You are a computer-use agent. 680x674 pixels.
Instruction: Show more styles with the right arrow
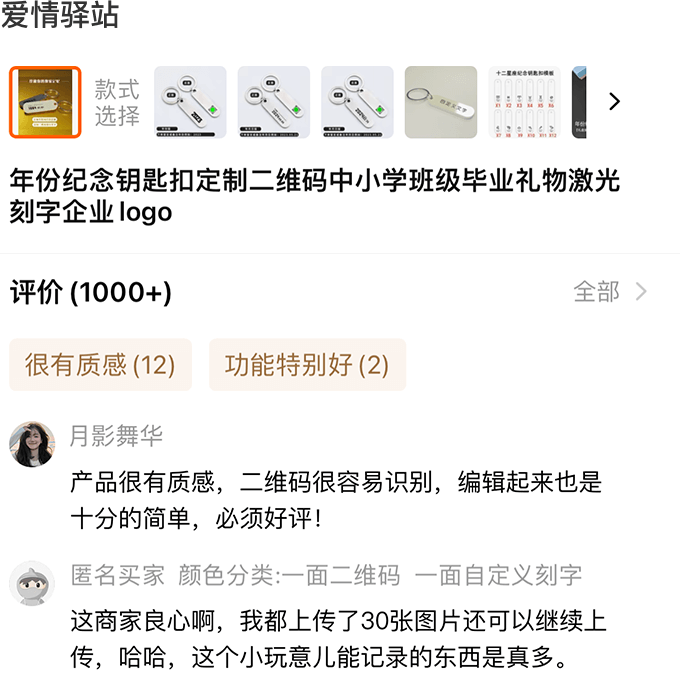coord(614,102)
